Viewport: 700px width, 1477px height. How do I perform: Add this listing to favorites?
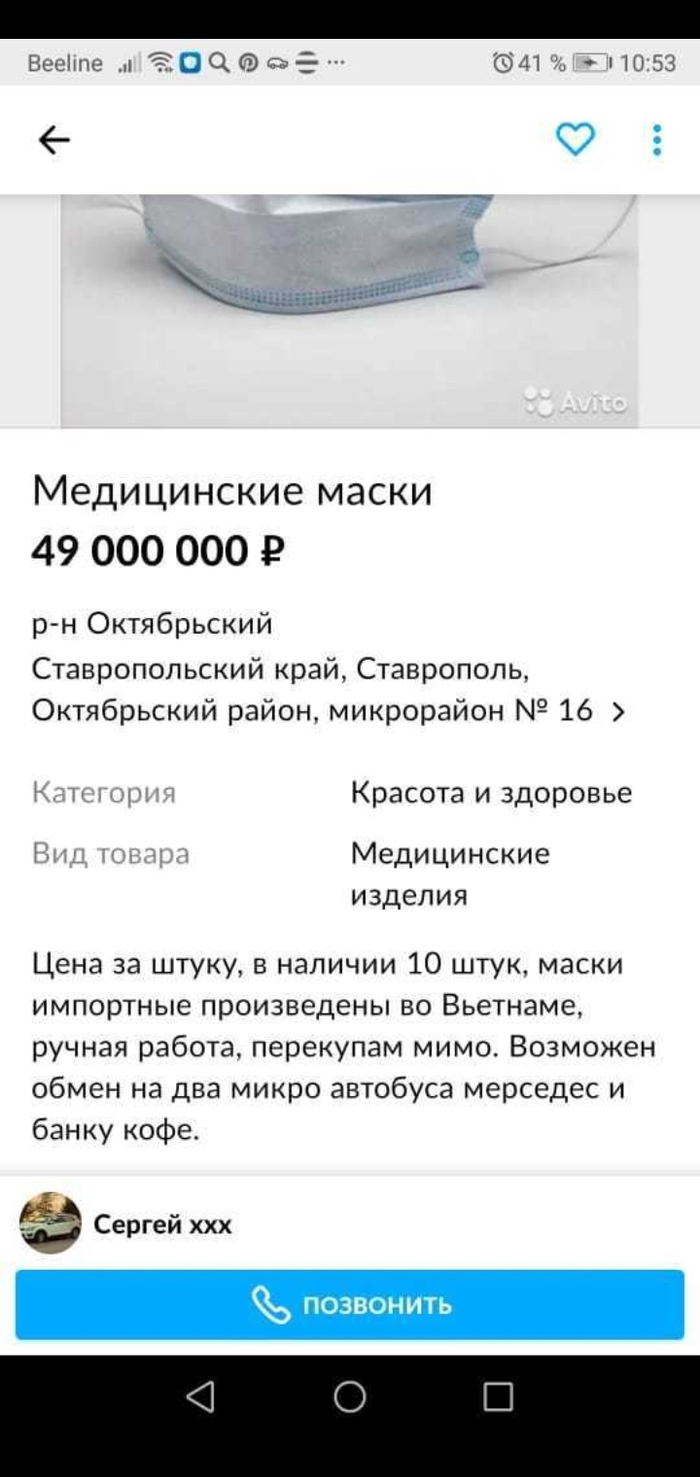pyautogui.click(x=575, y=140)
